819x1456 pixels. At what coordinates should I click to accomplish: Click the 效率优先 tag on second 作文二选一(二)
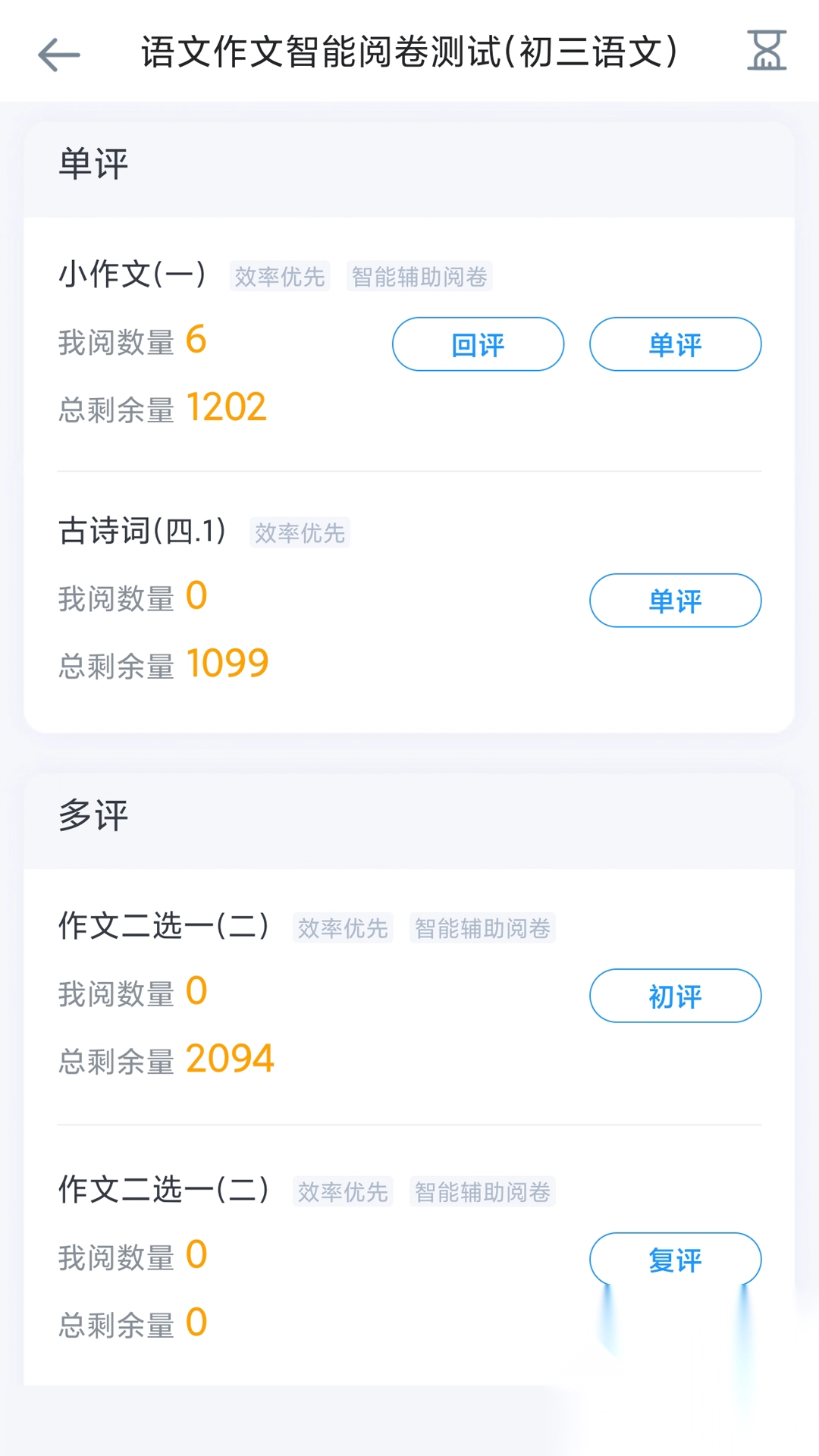pyautogui.click(x=344, y=1191)
